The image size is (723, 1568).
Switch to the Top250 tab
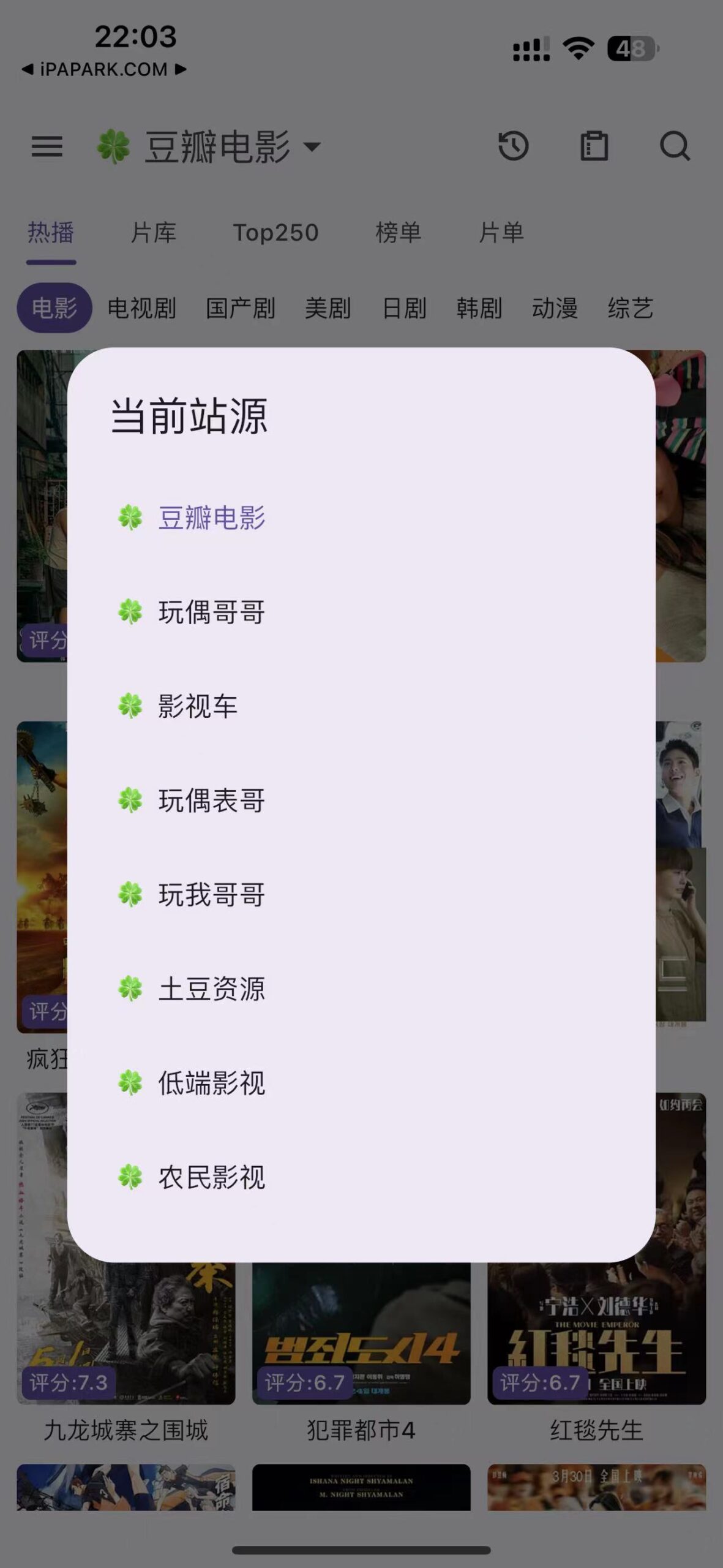(275, 233)
